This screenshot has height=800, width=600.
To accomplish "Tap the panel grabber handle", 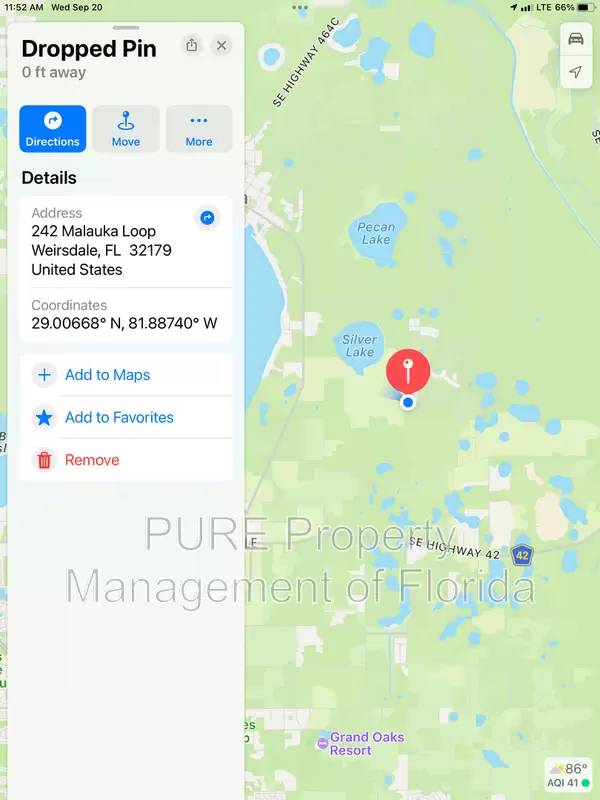I will click(126, 27).
